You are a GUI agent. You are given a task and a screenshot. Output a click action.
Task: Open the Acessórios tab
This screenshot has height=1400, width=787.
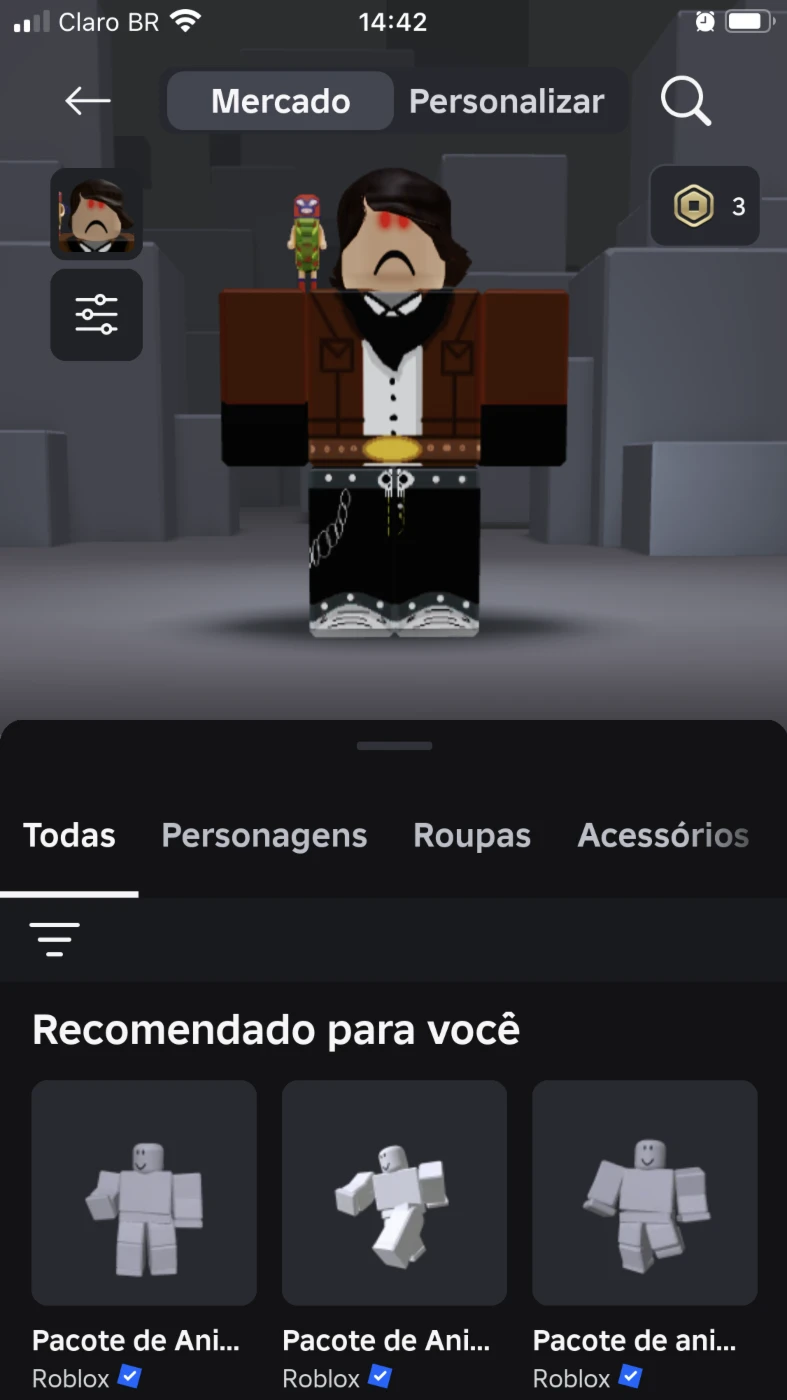[x=663, y=835]
